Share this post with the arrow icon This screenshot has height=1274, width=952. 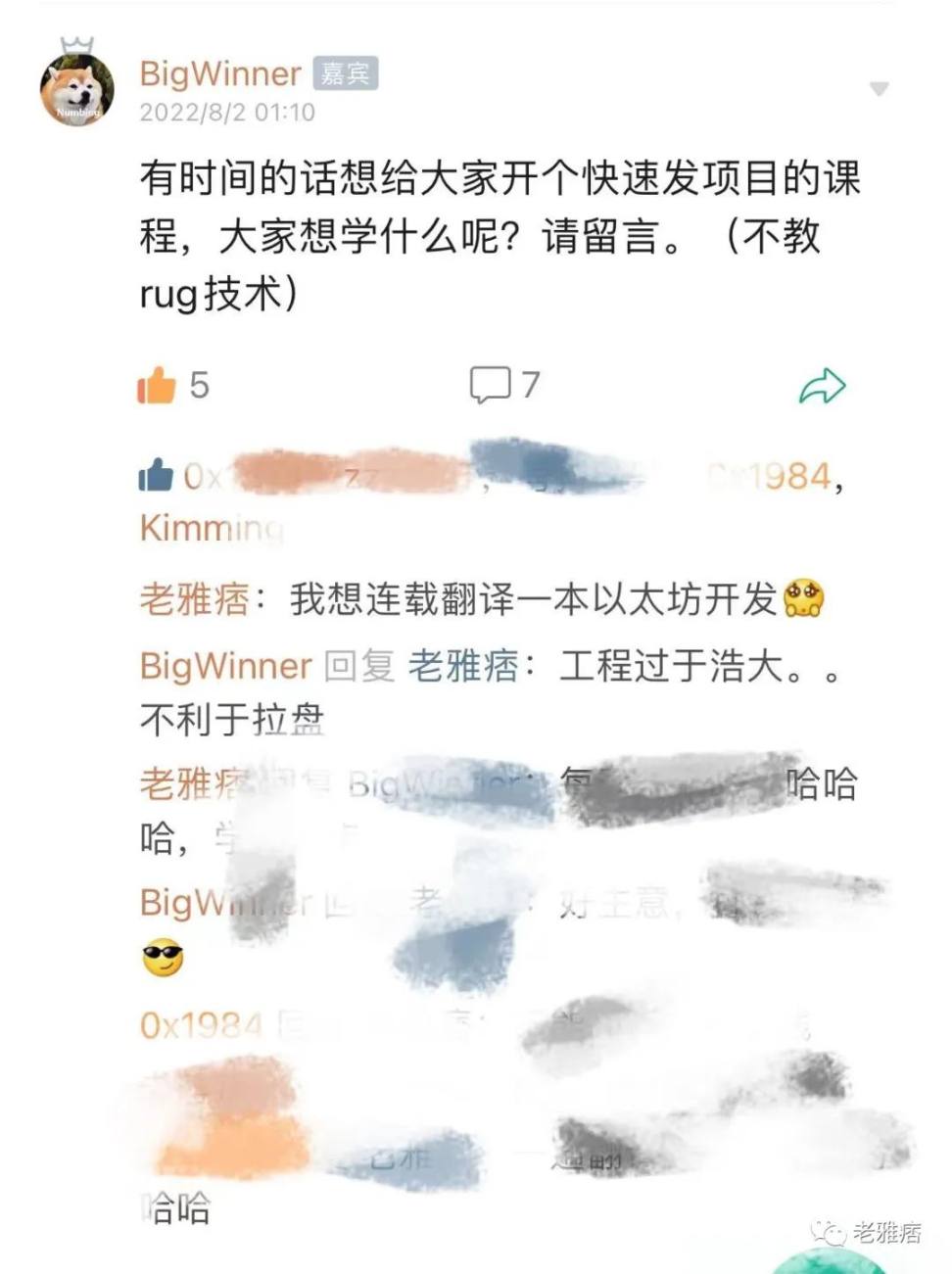tap(822, 386)
